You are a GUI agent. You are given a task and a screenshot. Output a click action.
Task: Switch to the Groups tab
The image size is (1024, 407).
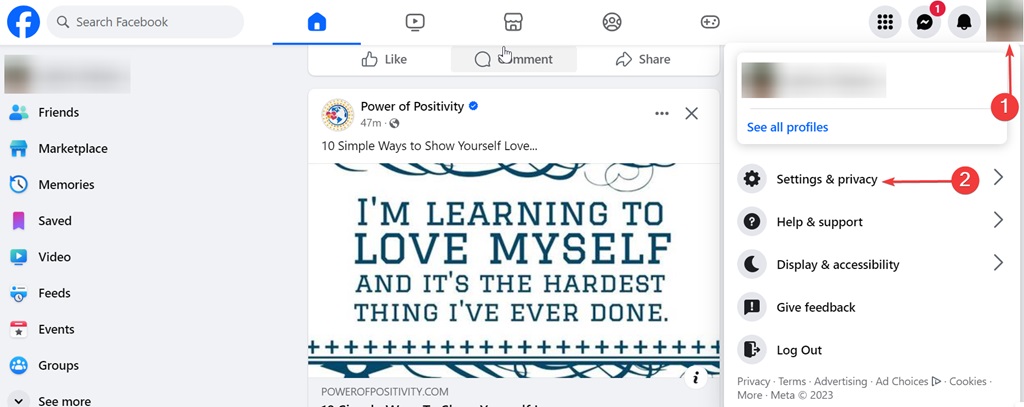coord(612,22)
